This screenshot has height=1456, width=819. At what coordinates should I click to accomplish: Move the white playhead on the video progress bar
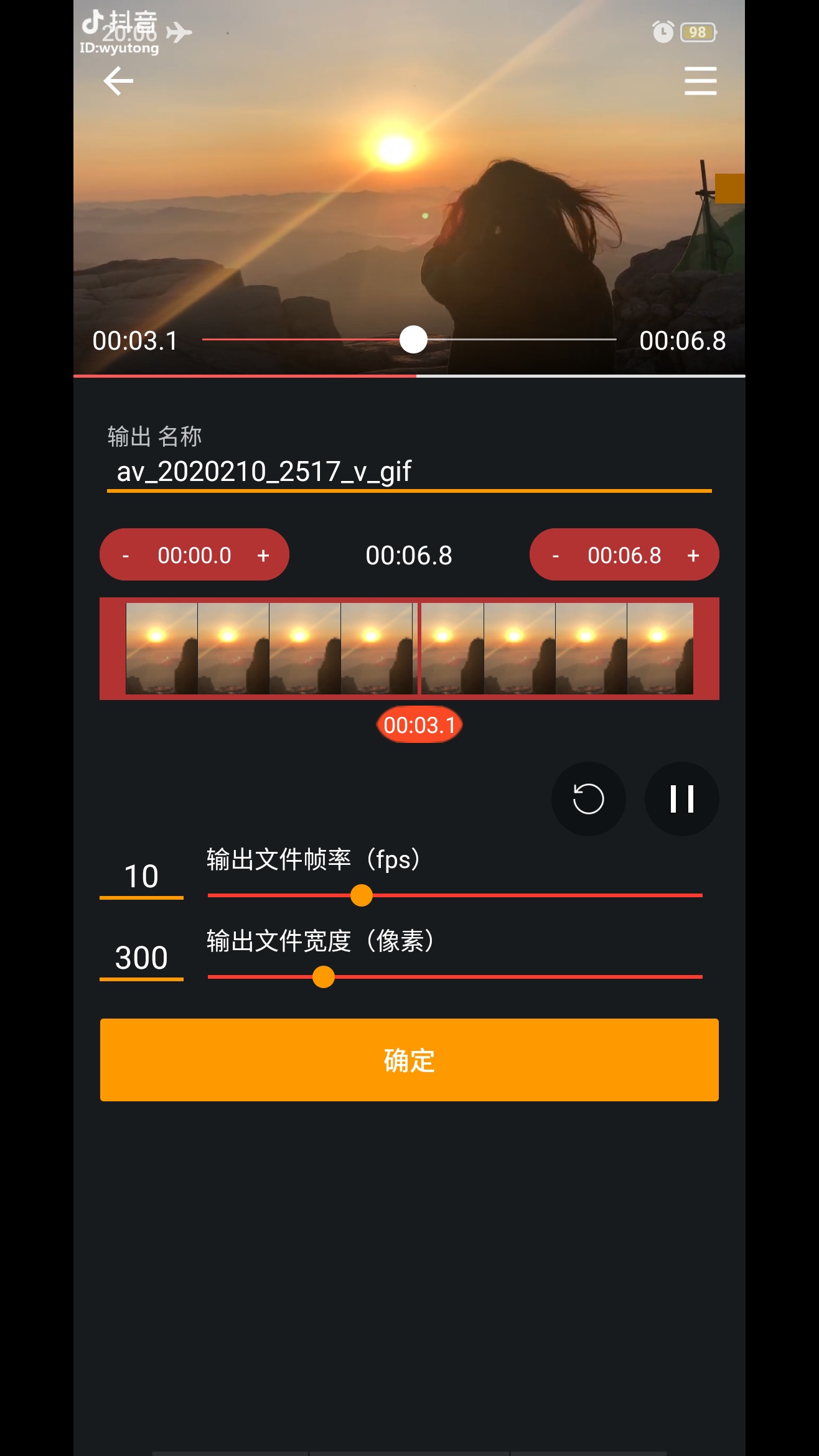pyautogui.click(x=414, y=340)
